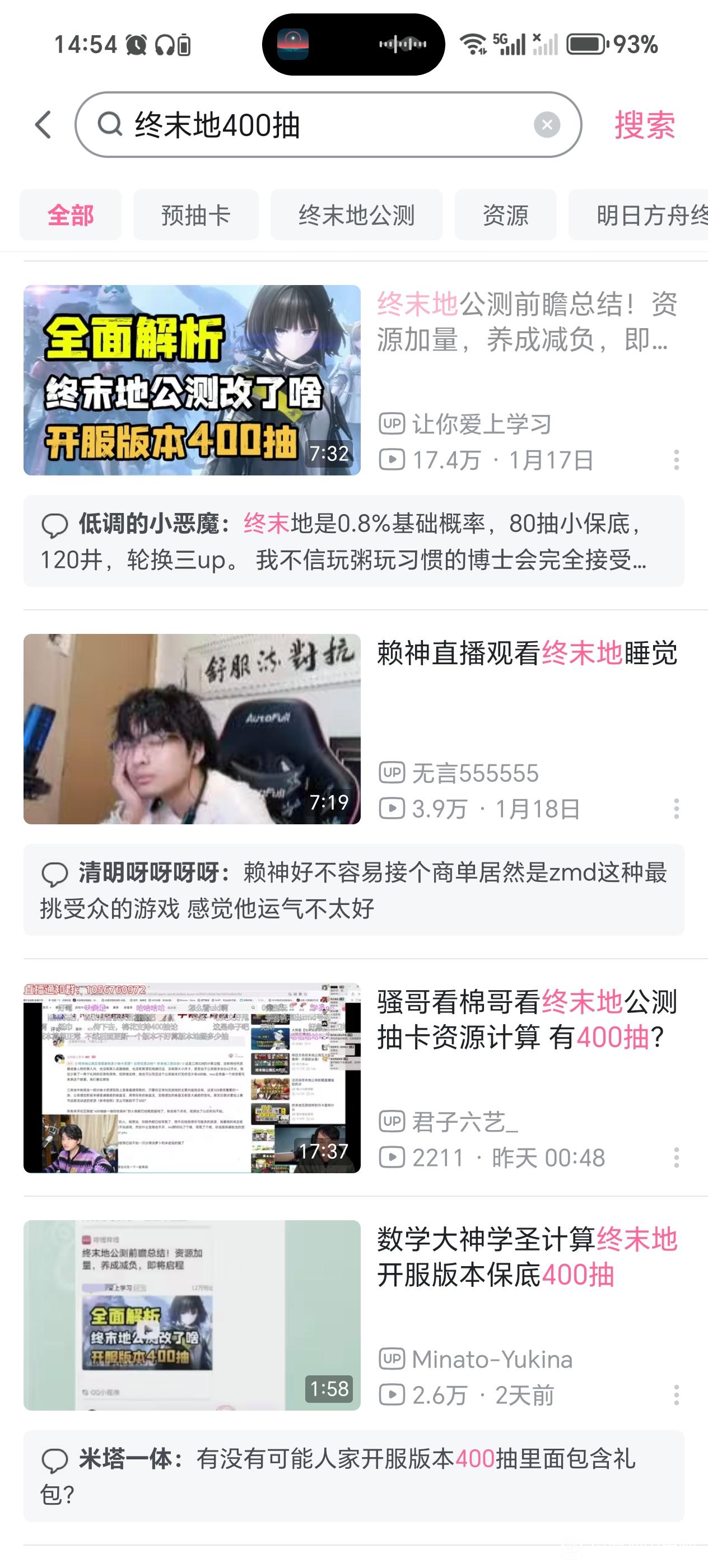Go back using the arrow icon
This screenshot has width=708, height=1568.
coord(43,125)
